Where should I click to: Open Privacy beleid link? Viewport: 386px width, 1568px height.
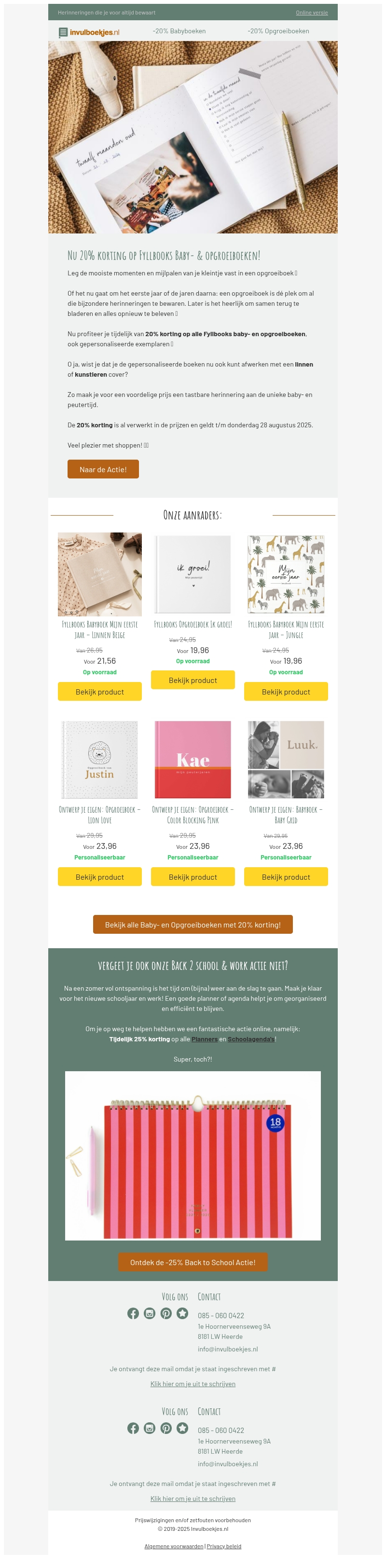tap(224, 1545)
